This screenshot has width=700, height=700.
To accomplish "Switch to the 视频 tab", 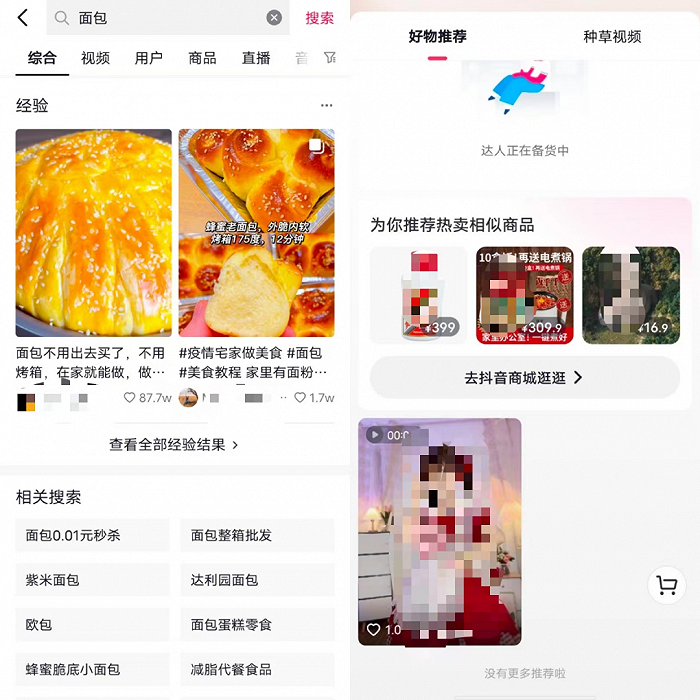I will (95, 58).
